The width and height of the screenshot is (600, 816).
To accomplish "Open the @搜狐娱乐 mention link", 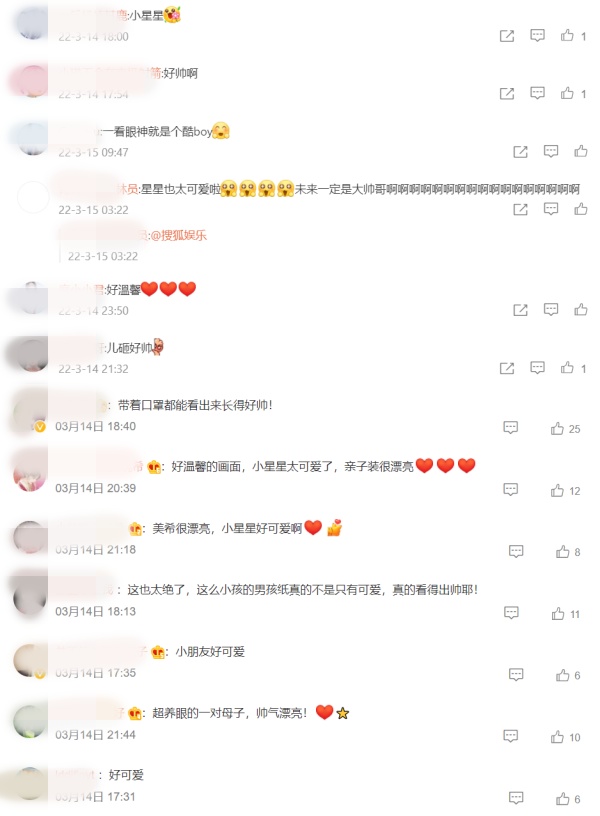I will tap(179, 235).
